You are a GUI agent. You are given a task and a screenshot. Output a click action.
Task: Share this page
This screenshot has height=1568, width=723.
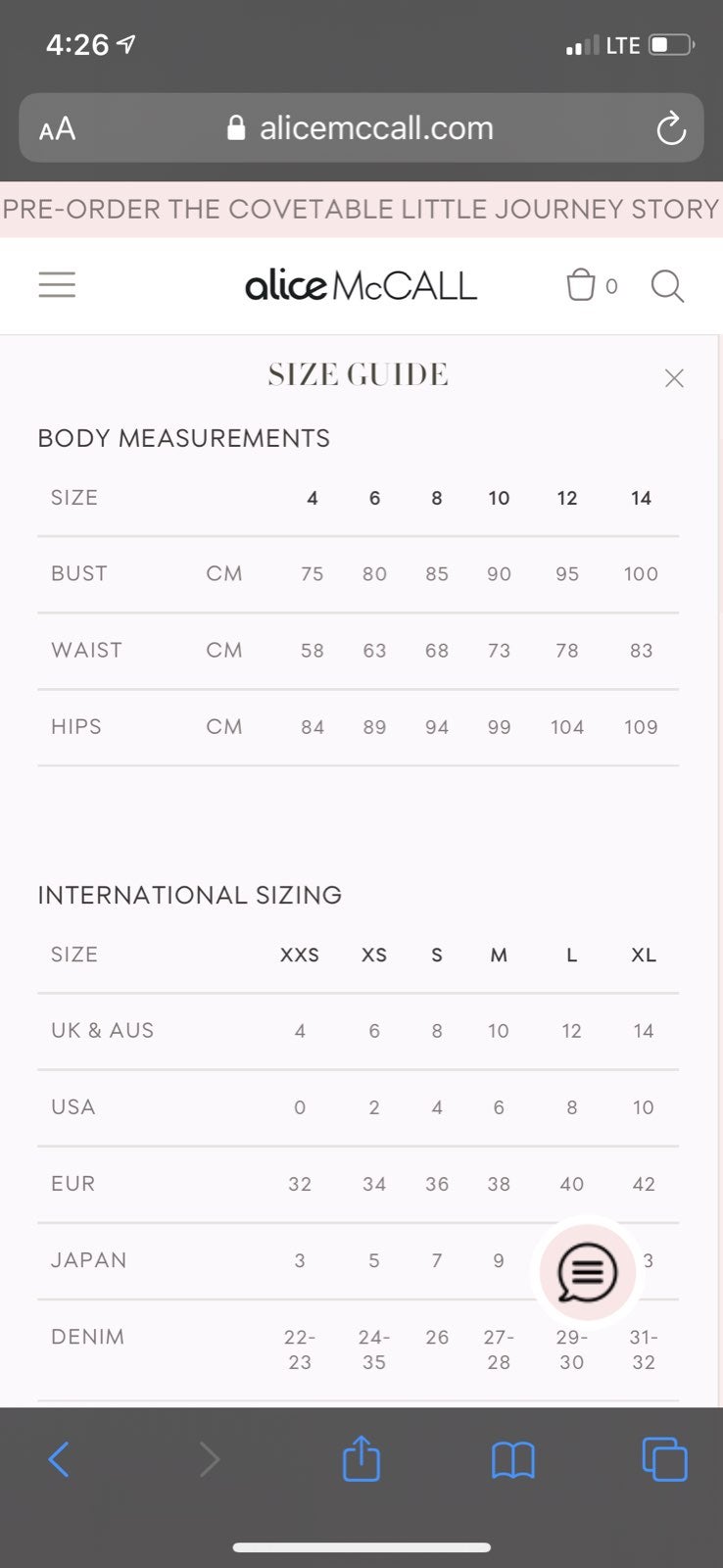[361, 1457]
